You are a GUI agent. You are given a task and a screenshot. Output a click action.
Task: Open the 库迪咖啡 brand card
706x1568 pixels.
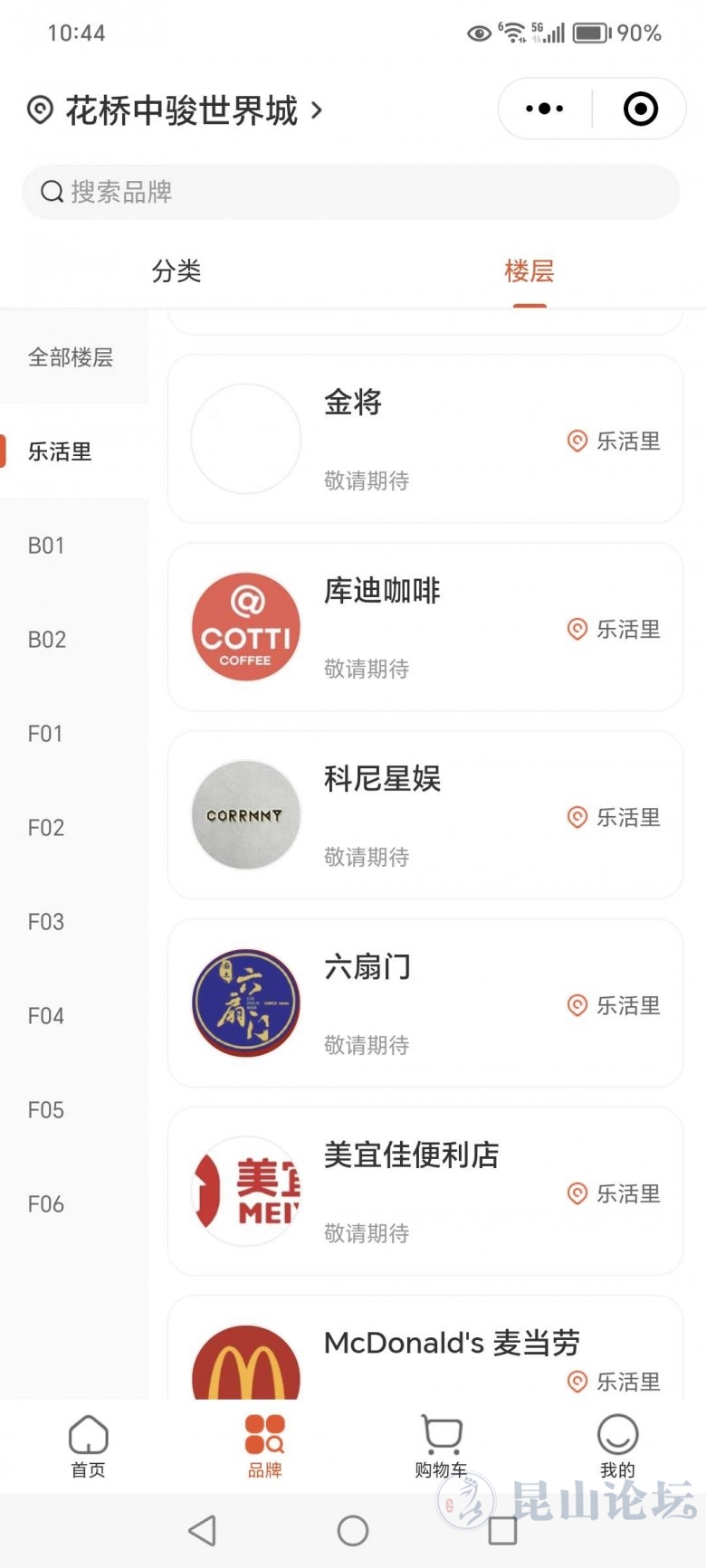pos(425,627)
